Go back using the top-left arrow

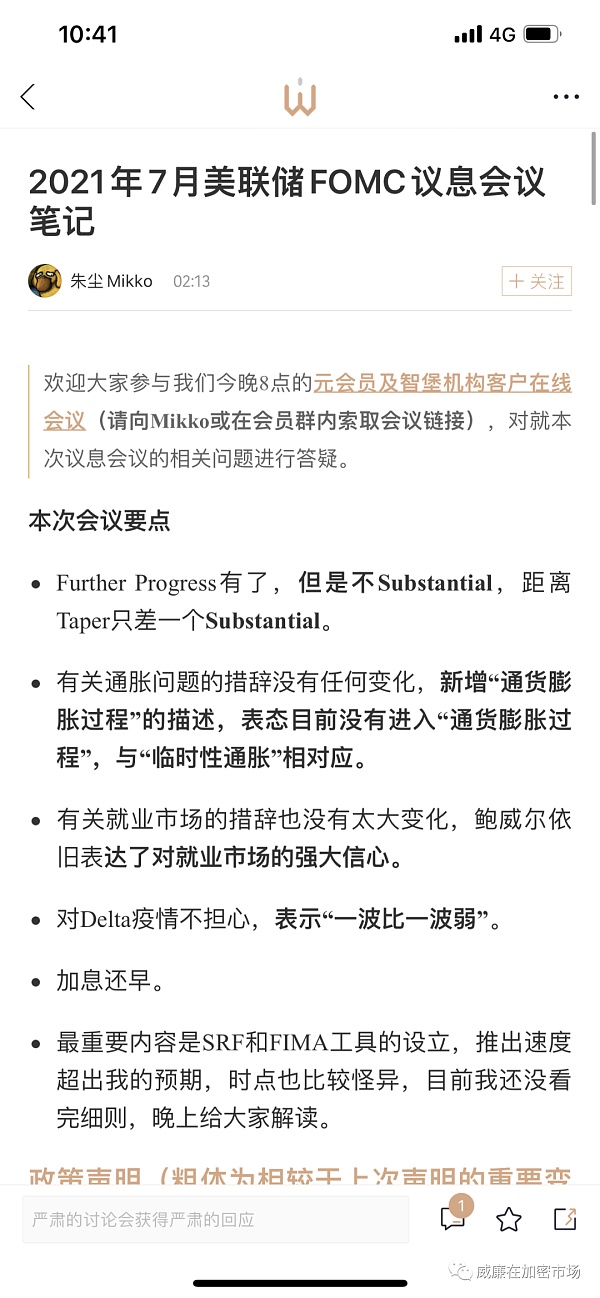(x=28, y=97)
